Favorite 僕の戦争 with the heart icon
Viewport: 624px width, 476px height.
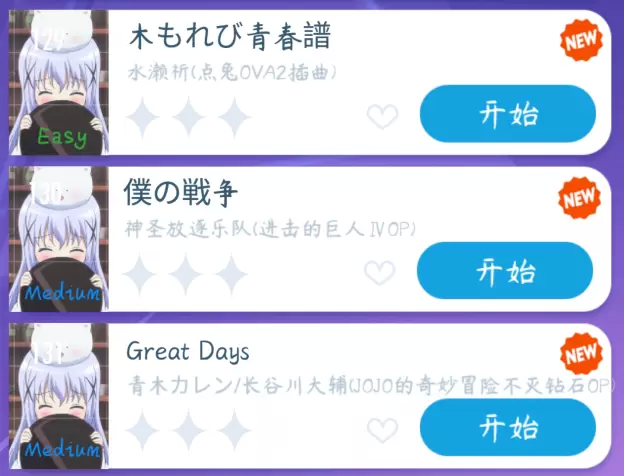click(378, 272)
